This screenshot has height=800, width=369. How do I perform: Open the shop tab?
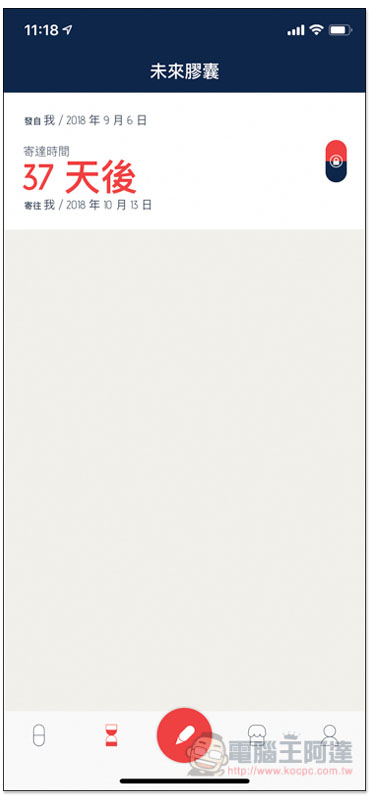pyautogui.click(x=257, y=736)
